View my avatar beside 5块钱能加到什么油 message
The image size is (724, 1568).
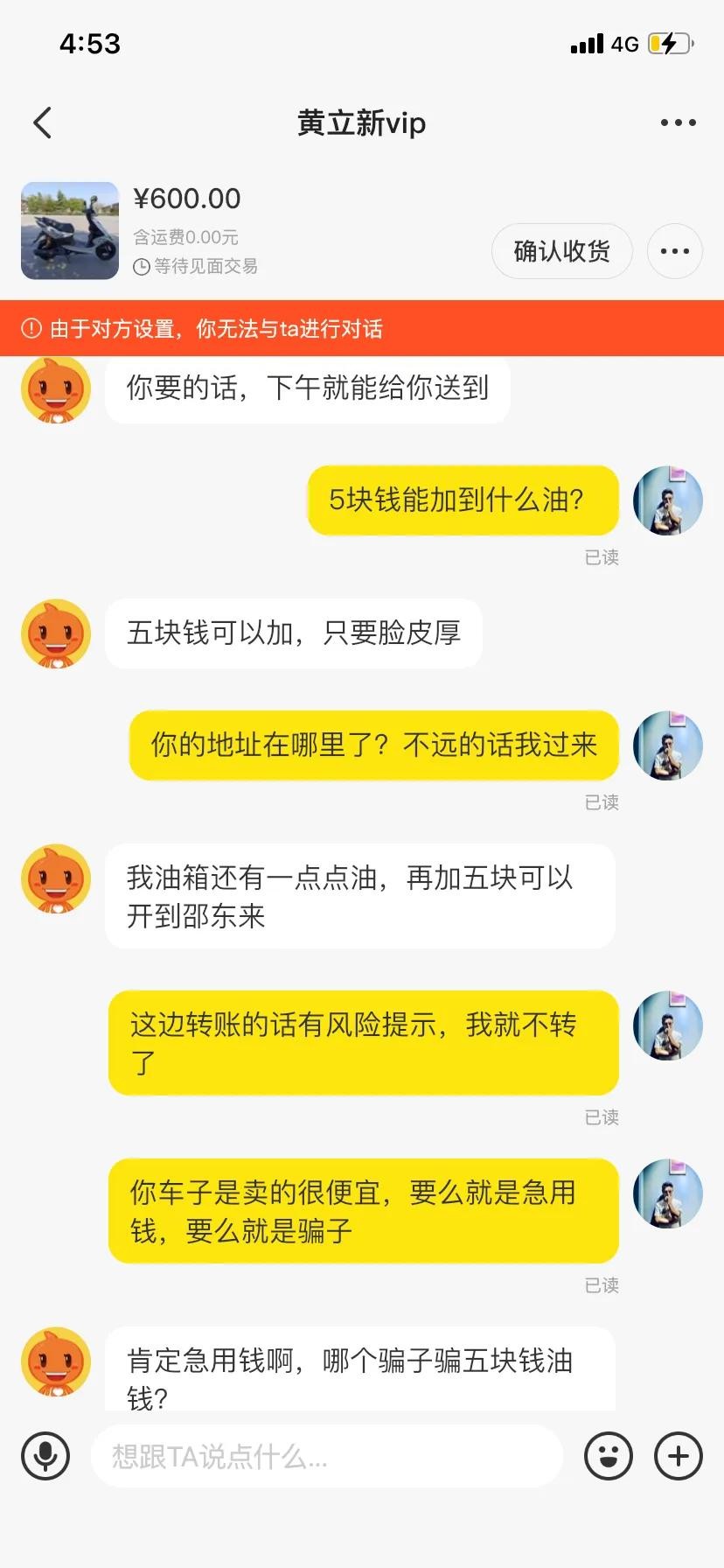tap(667, 500)
